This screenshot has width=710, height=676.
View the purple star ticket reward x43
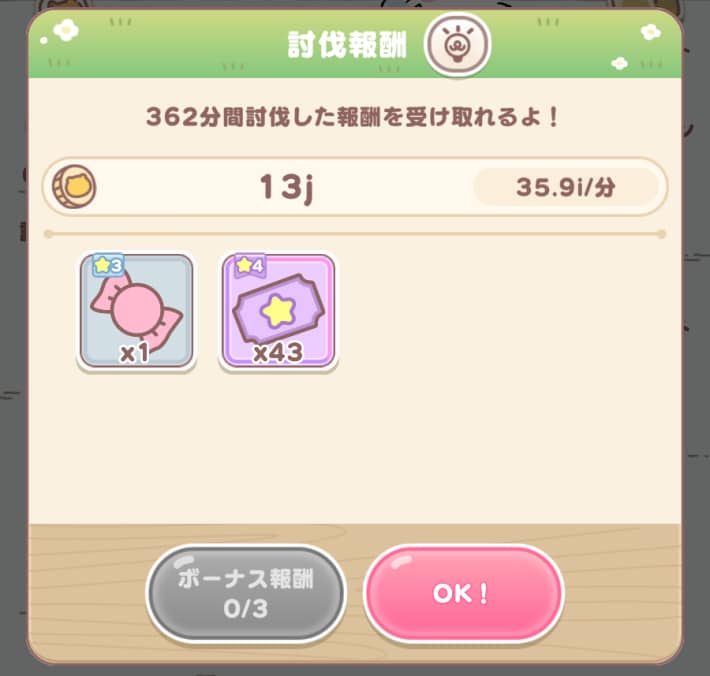tap(278, 310)
